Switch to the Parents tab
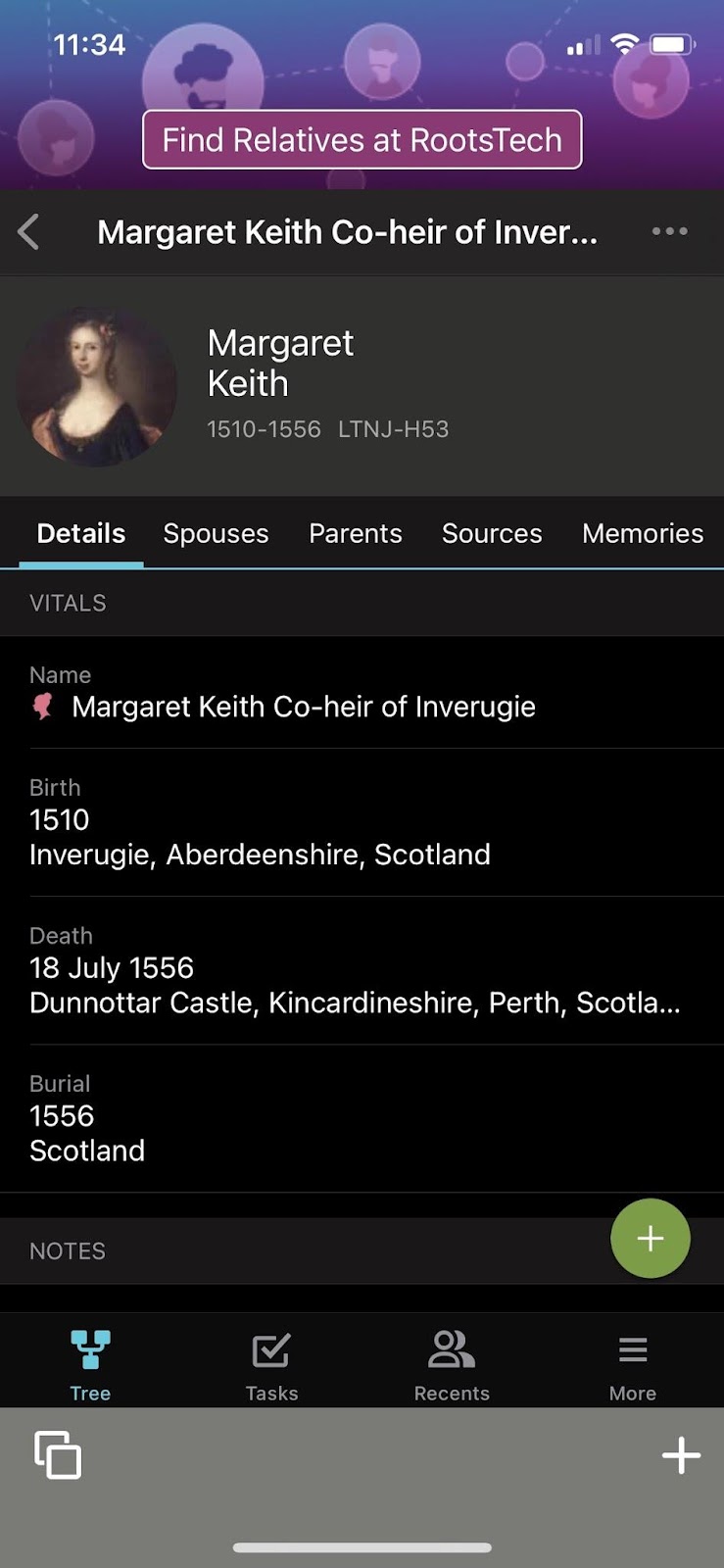 coord(355,533)
